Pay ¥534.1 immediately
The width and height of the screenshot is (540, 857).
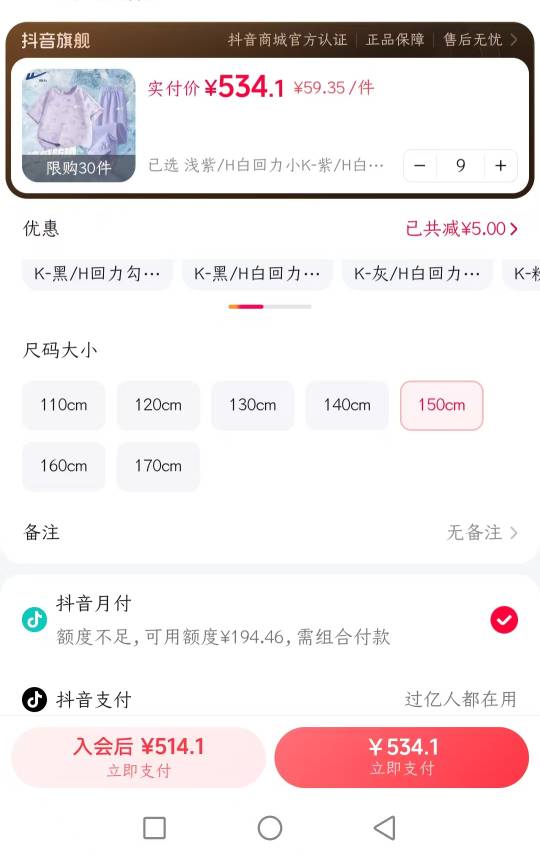[402, 757]
